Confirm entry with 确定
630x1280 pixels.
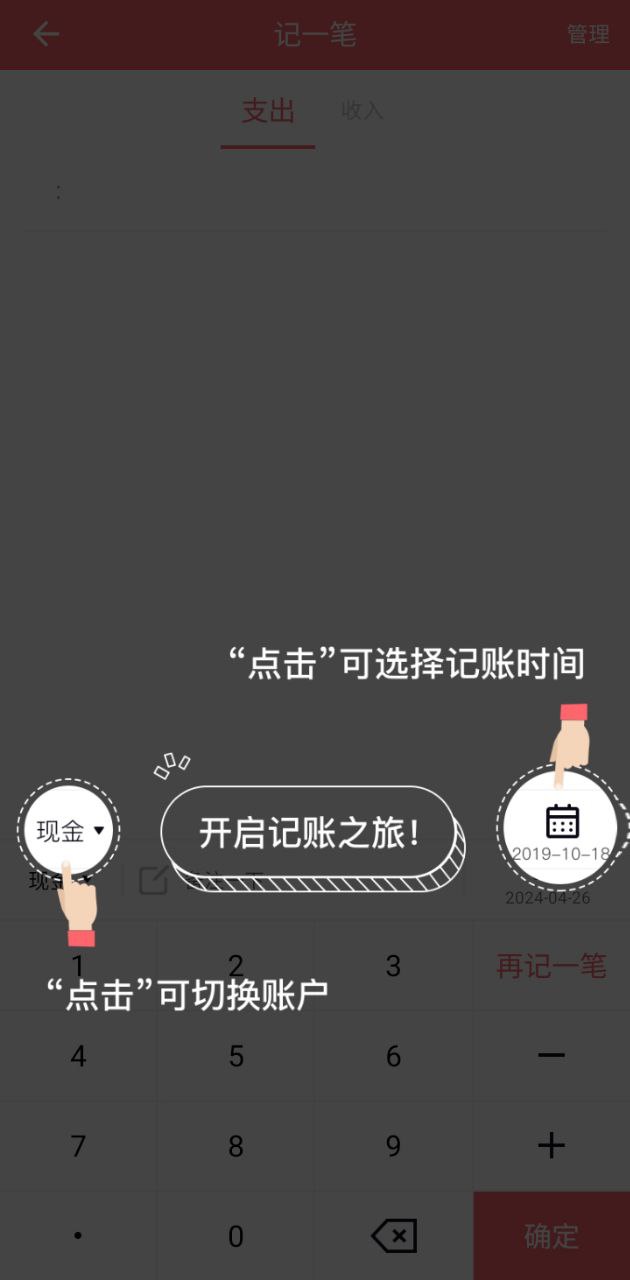tap(551, 1236)
